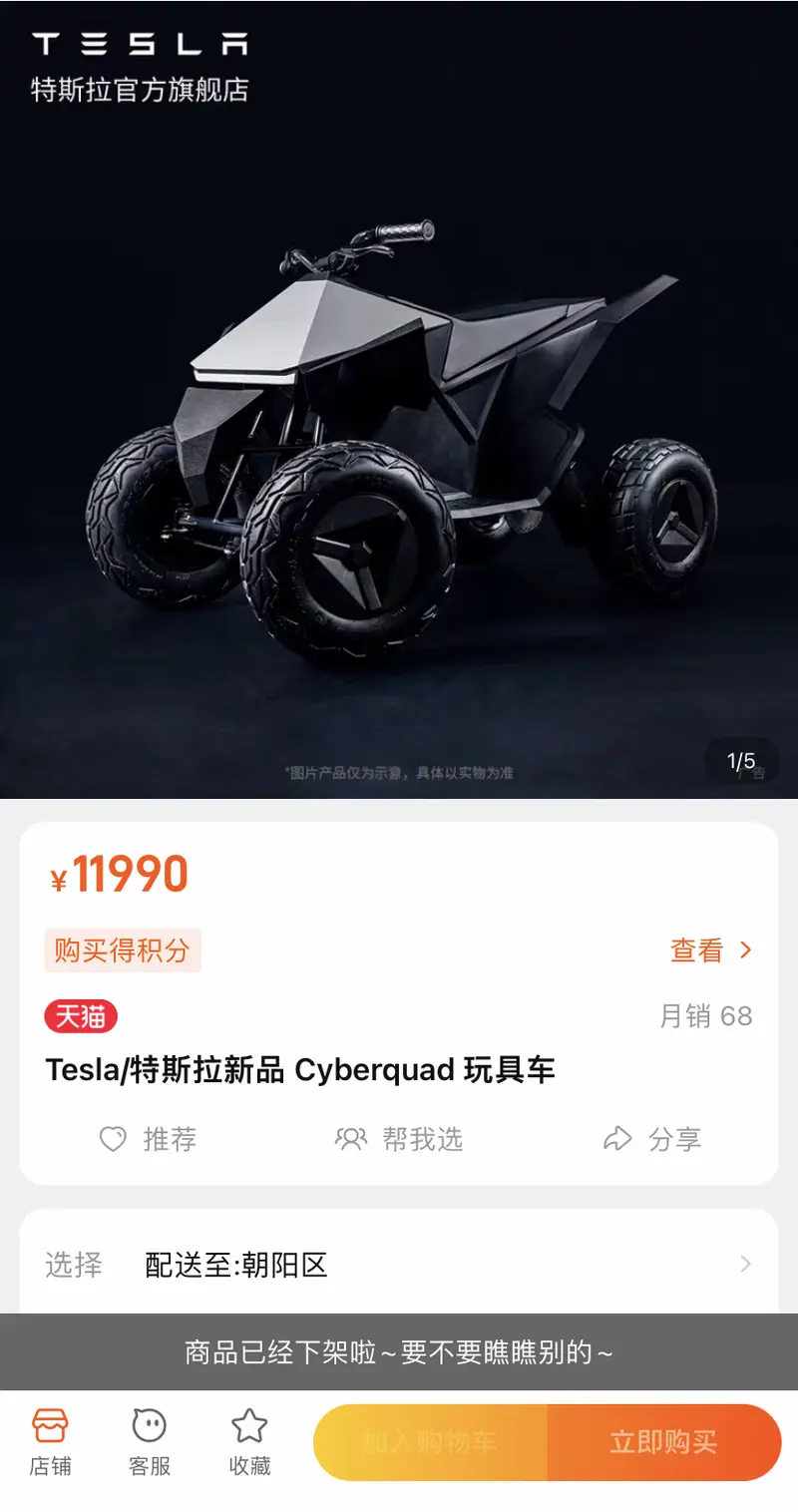798x1512 pixels.
Task: Open the 帮我选 help-me-choose option
Action: [399, 1139]
